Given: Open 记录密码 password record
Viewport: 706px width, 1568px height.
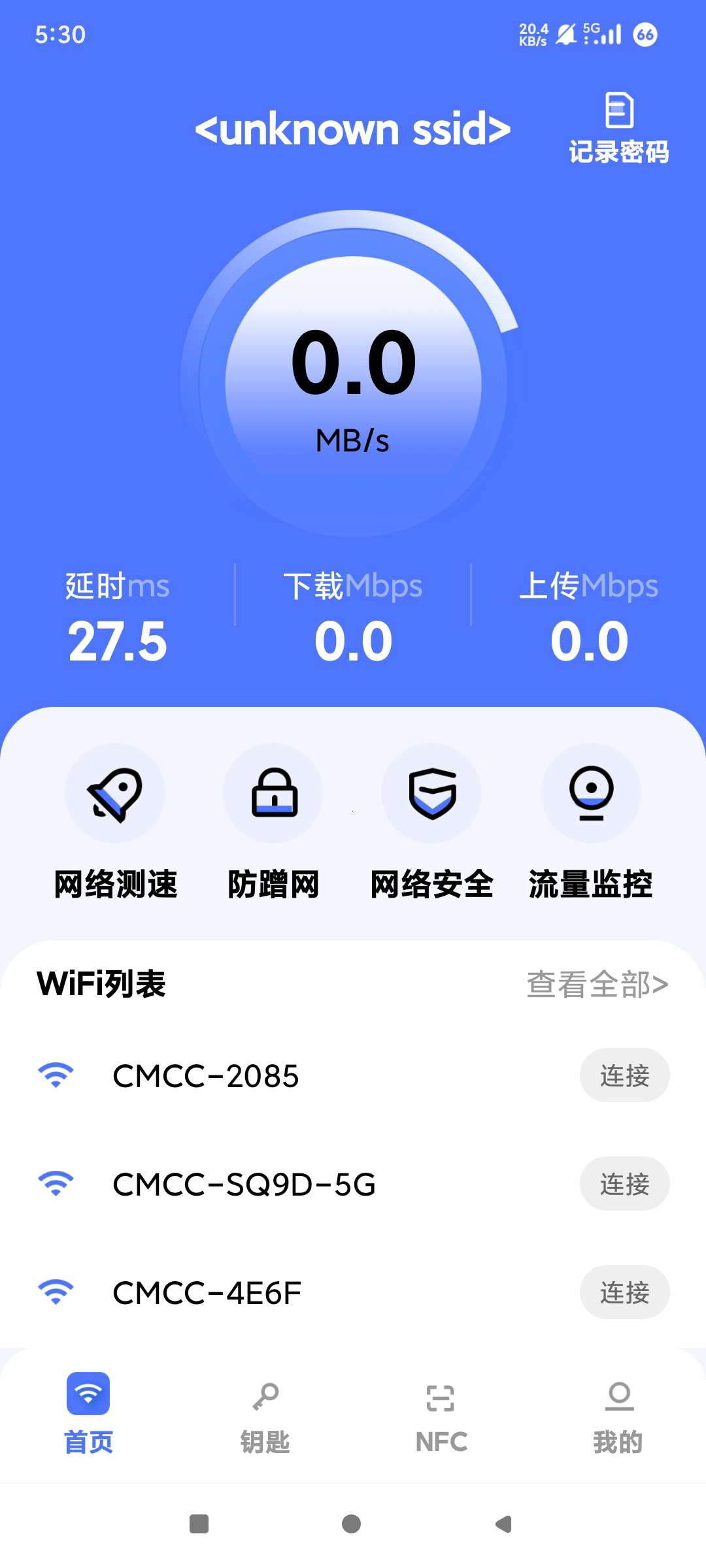Looking at the screenshot, I should tap(618, 128).
